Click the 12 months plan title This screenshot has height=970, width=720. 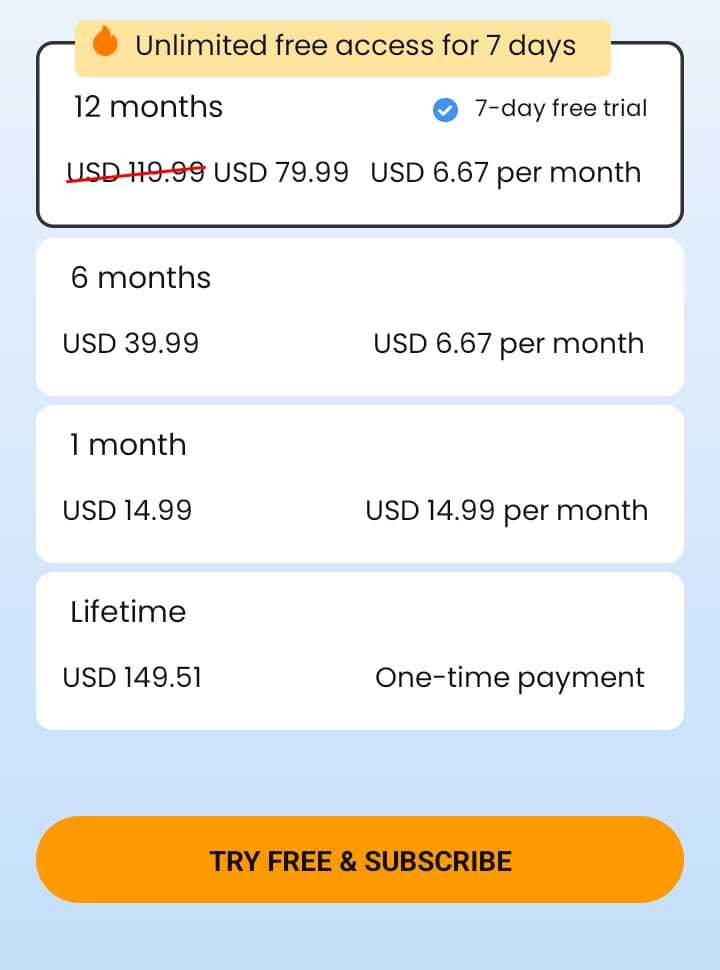click(x=148, y=107)
